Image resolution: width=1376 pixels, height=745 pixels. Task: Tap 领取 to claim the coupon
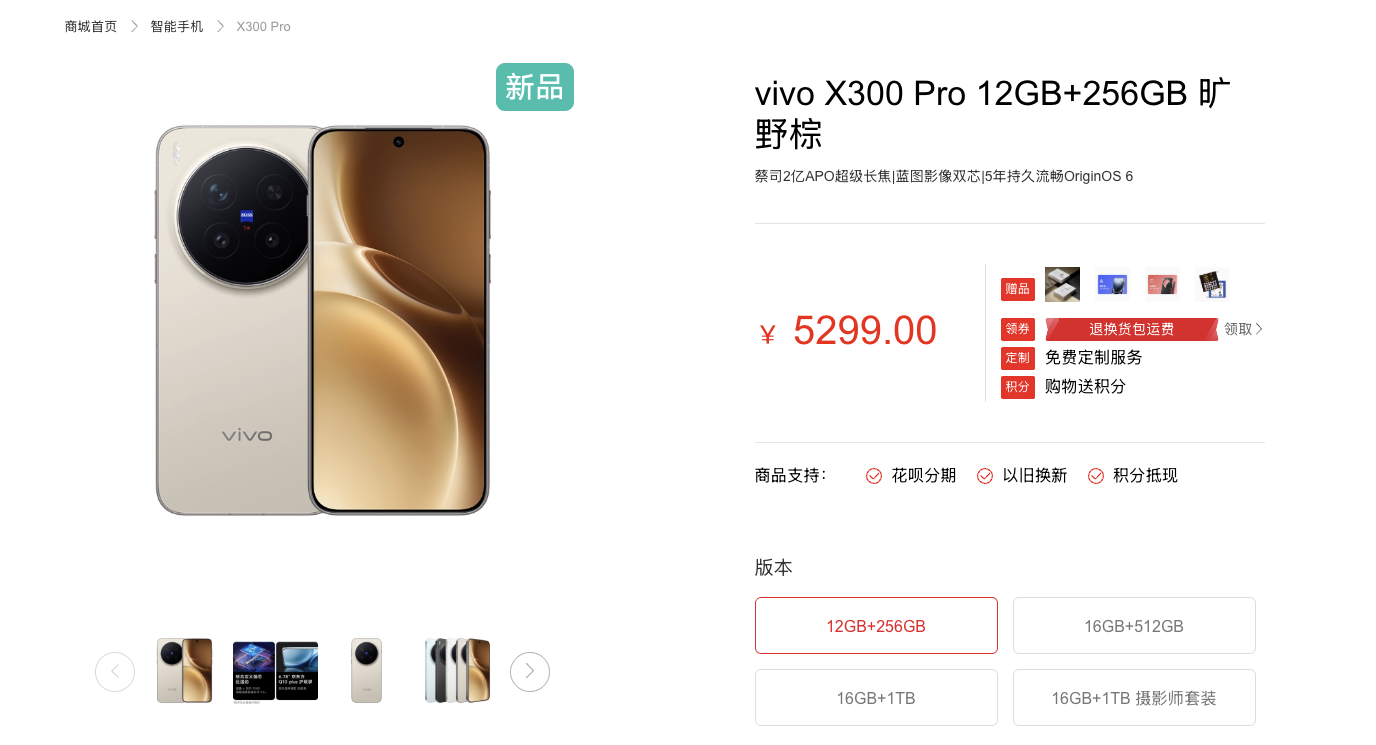(1243, 329)
